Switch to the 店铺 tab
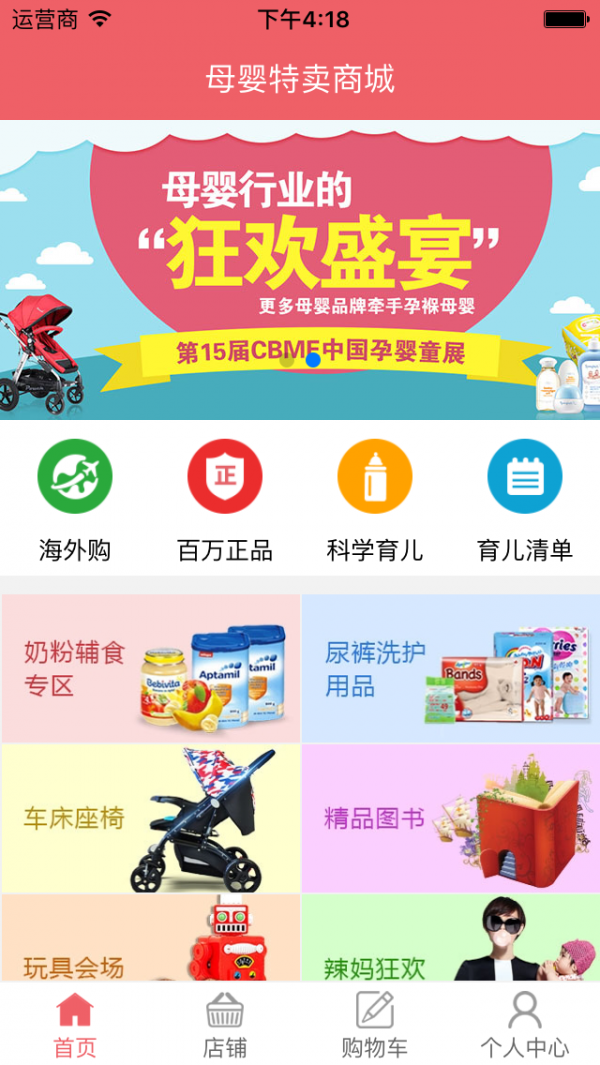Screen dimensions: 600x1065 [225, 1024]
